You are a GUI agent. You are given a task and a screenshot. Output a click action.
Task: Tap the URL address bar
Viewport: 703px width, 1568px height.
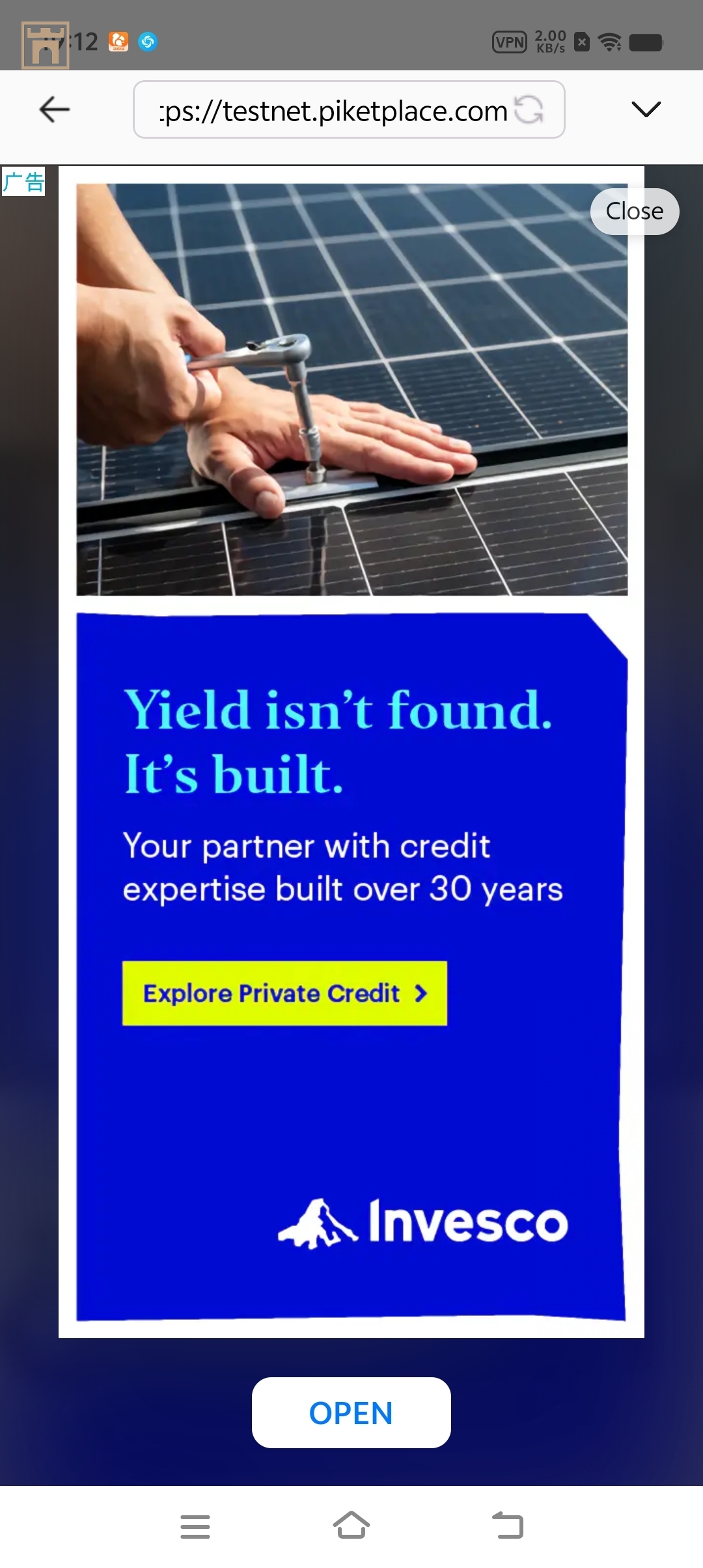[x=332, y=111]
